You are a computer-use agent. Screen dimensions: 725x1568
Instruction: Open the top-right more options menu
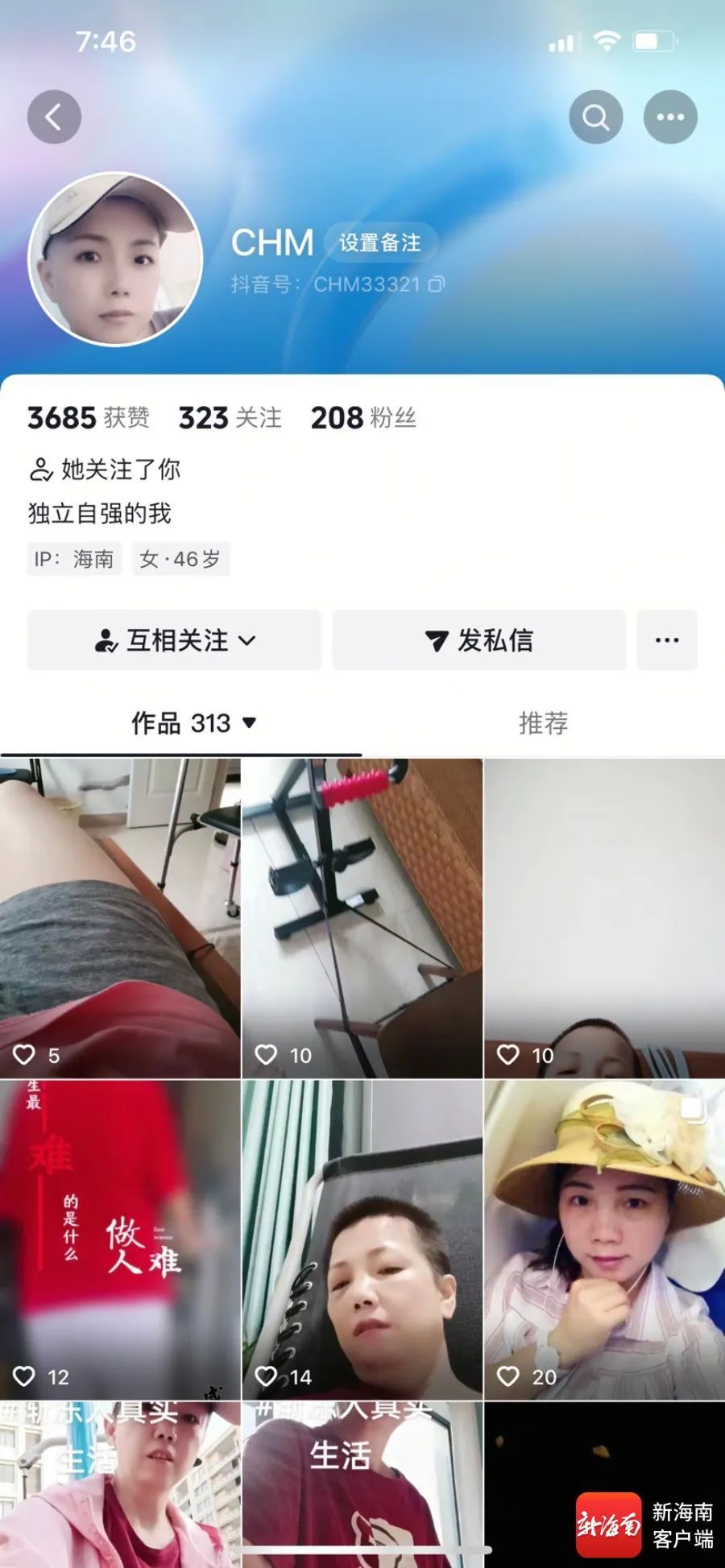[x=670, y=116]
